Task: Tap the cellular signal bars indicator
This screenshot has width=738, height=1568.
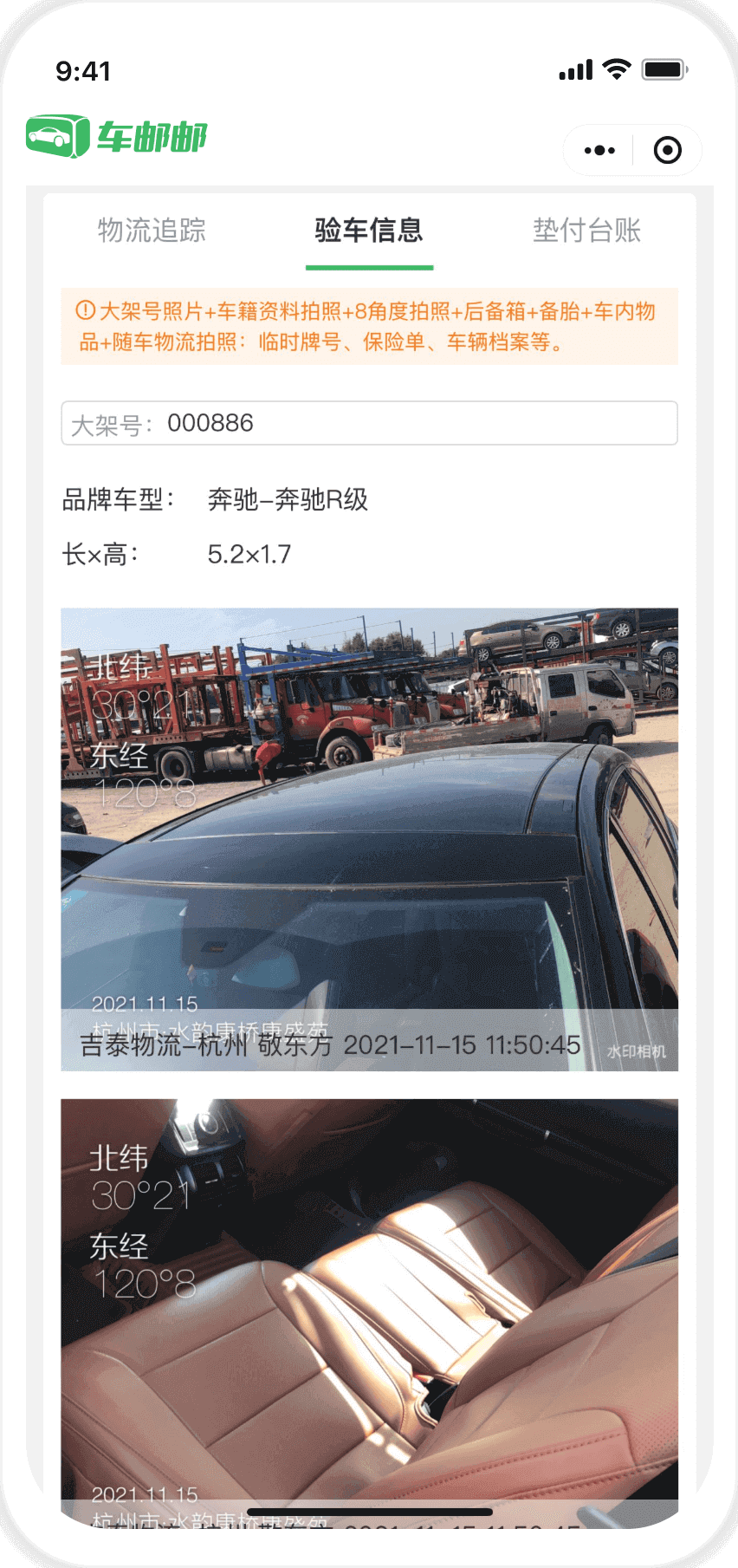Action: [x=576, y=68]
